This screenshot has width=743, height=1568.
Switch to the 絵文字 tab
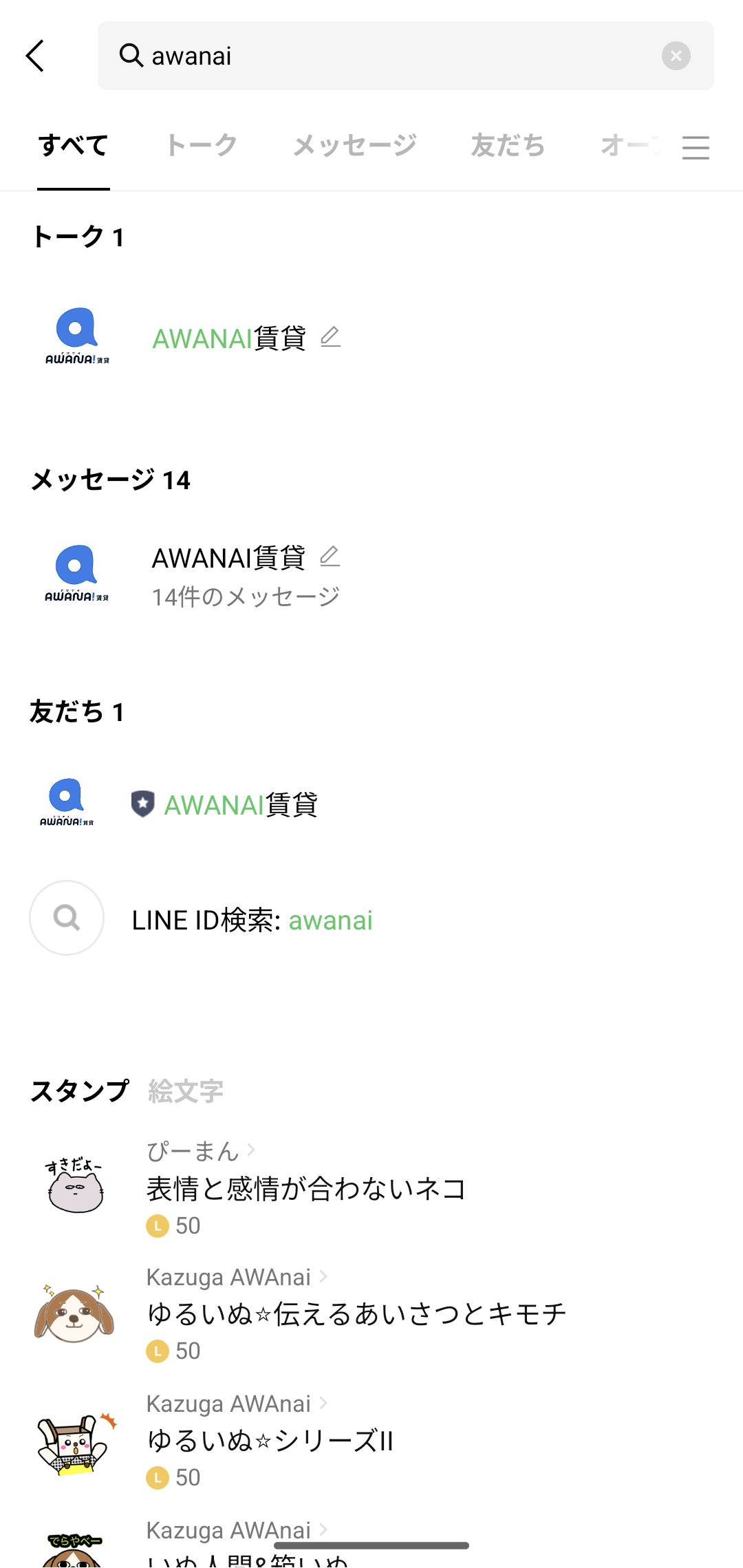coord(186,1091)
